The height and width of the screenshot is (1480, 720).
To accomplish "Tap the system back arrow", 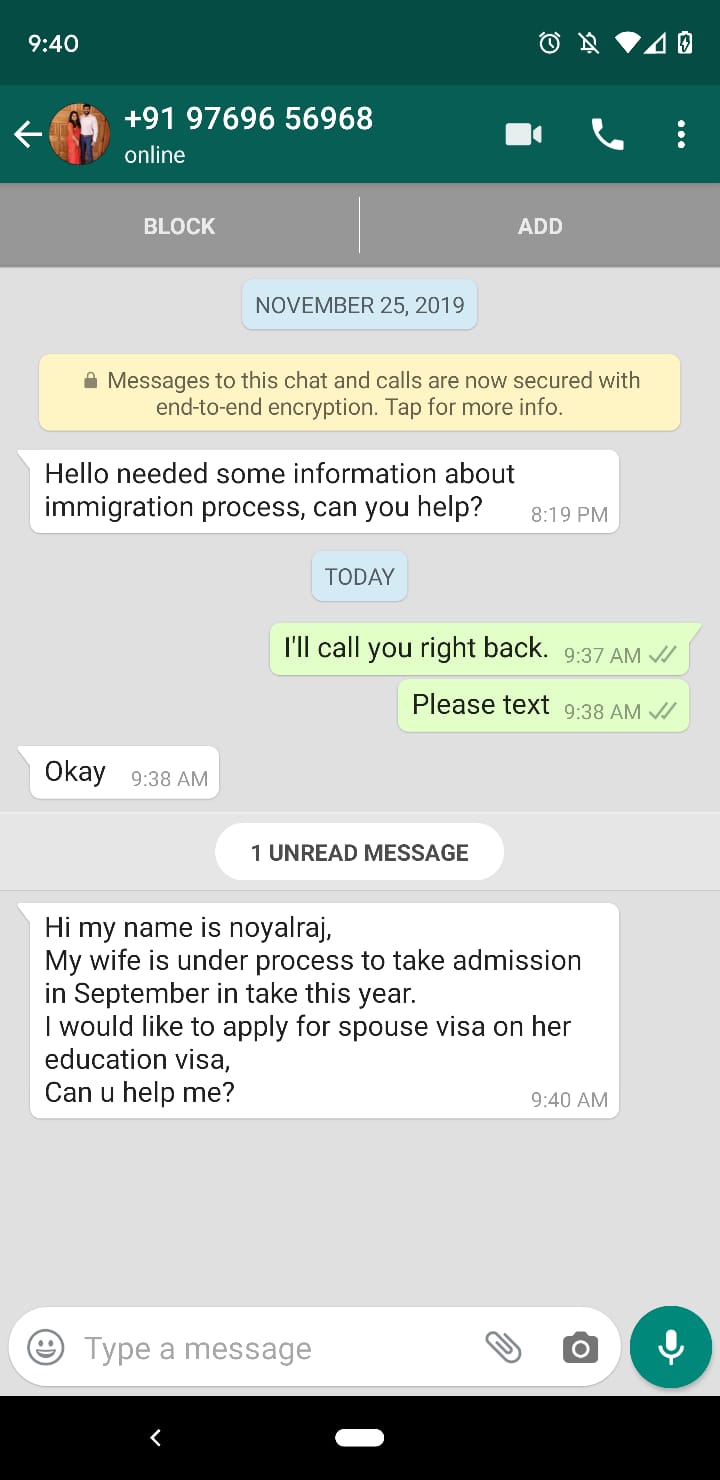I will pyautogui.click(x=155, y=1438).
